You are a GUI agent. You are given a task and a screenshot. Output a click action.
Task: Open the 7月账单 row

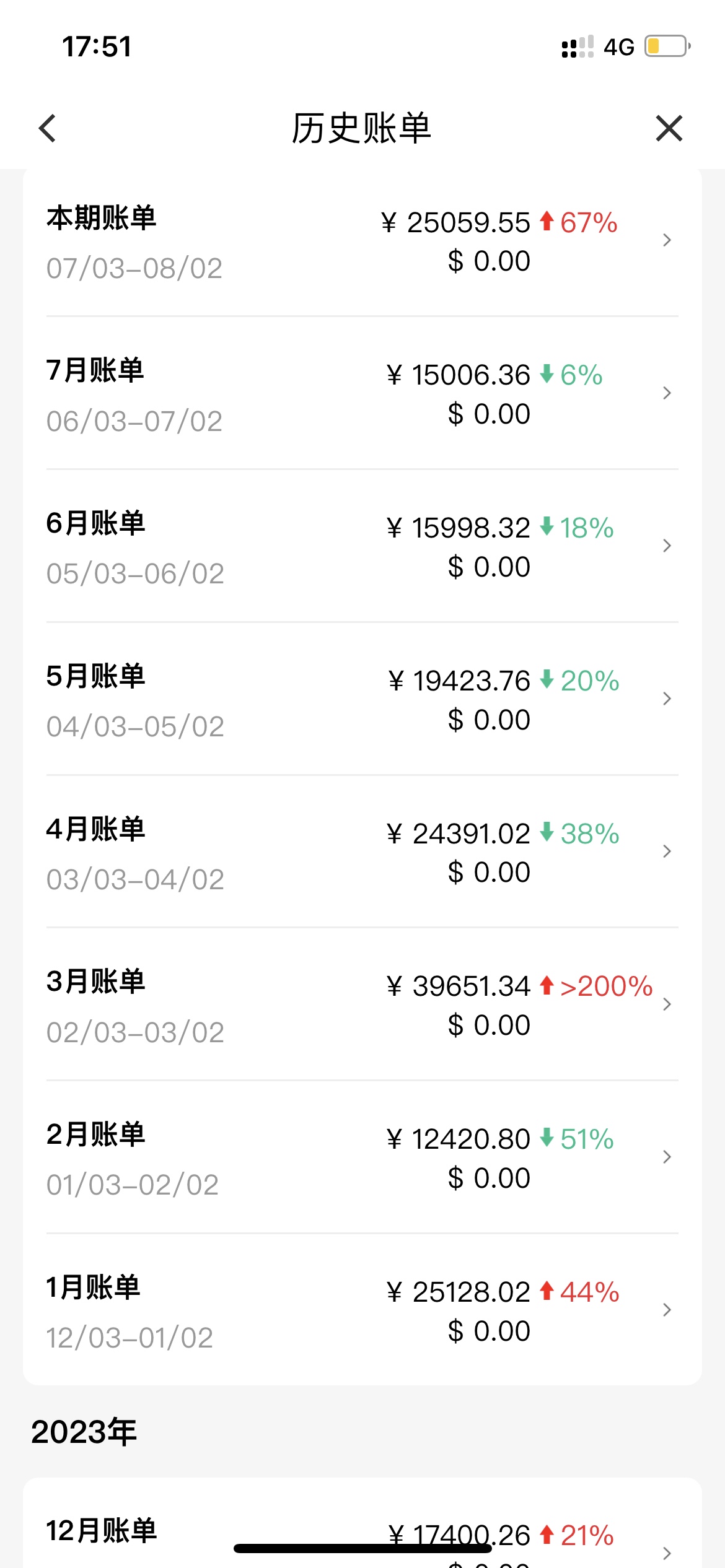(362, 393)
